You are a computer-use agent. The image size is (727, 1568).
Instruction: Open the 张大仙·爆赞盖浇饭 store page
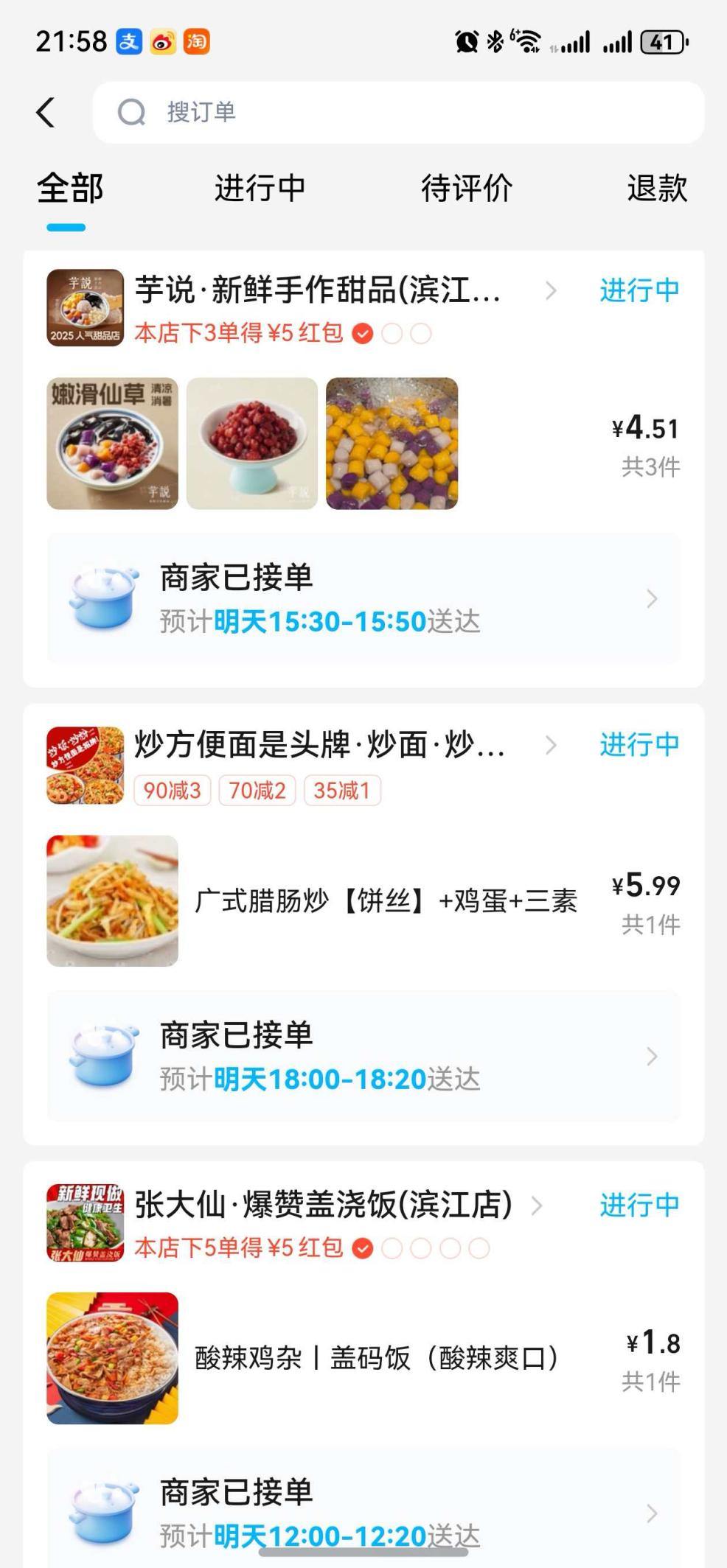(324, 1205)
